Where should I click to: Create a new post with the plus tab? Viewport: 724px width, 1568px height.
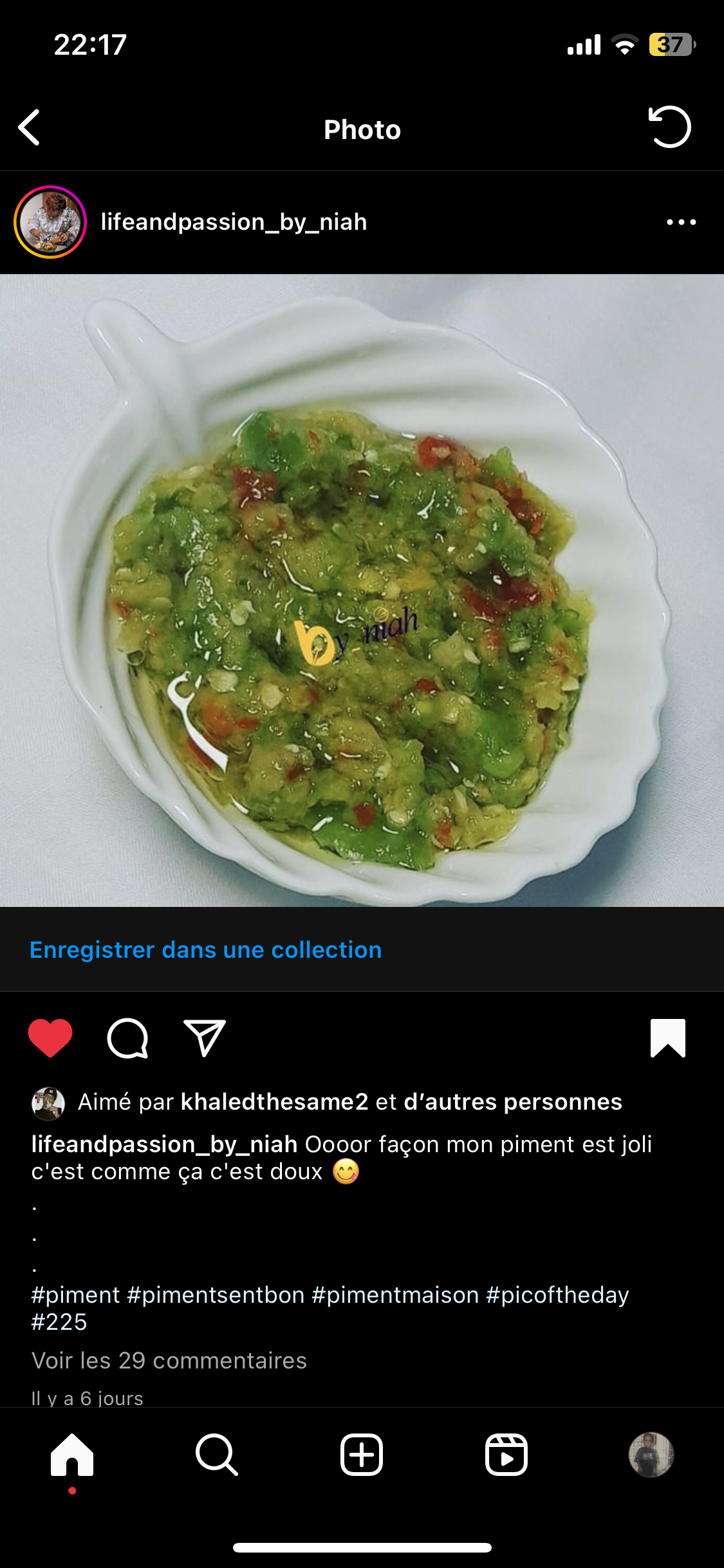tap(362, 1455)
